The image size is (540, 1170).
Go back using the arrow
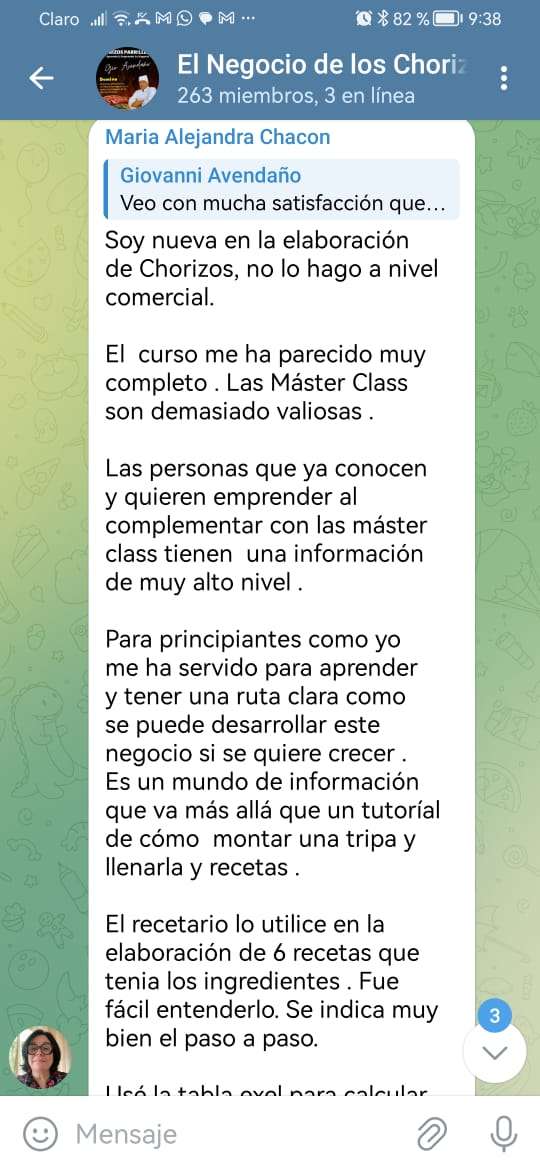(x=41, y=78)
